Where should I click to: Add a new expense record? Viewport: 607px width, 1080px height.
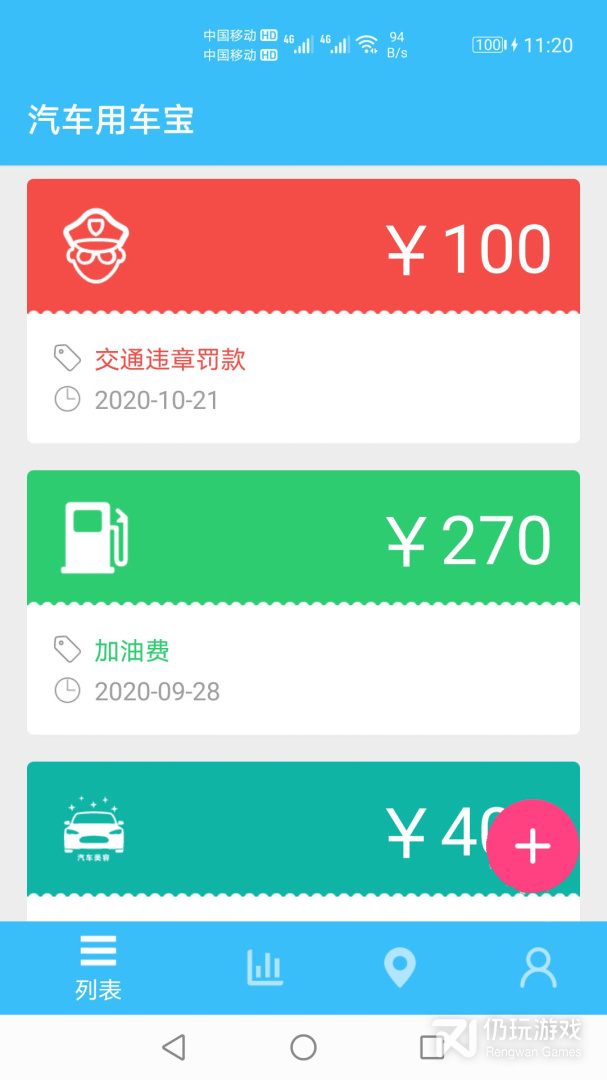[x=532, y=847]
